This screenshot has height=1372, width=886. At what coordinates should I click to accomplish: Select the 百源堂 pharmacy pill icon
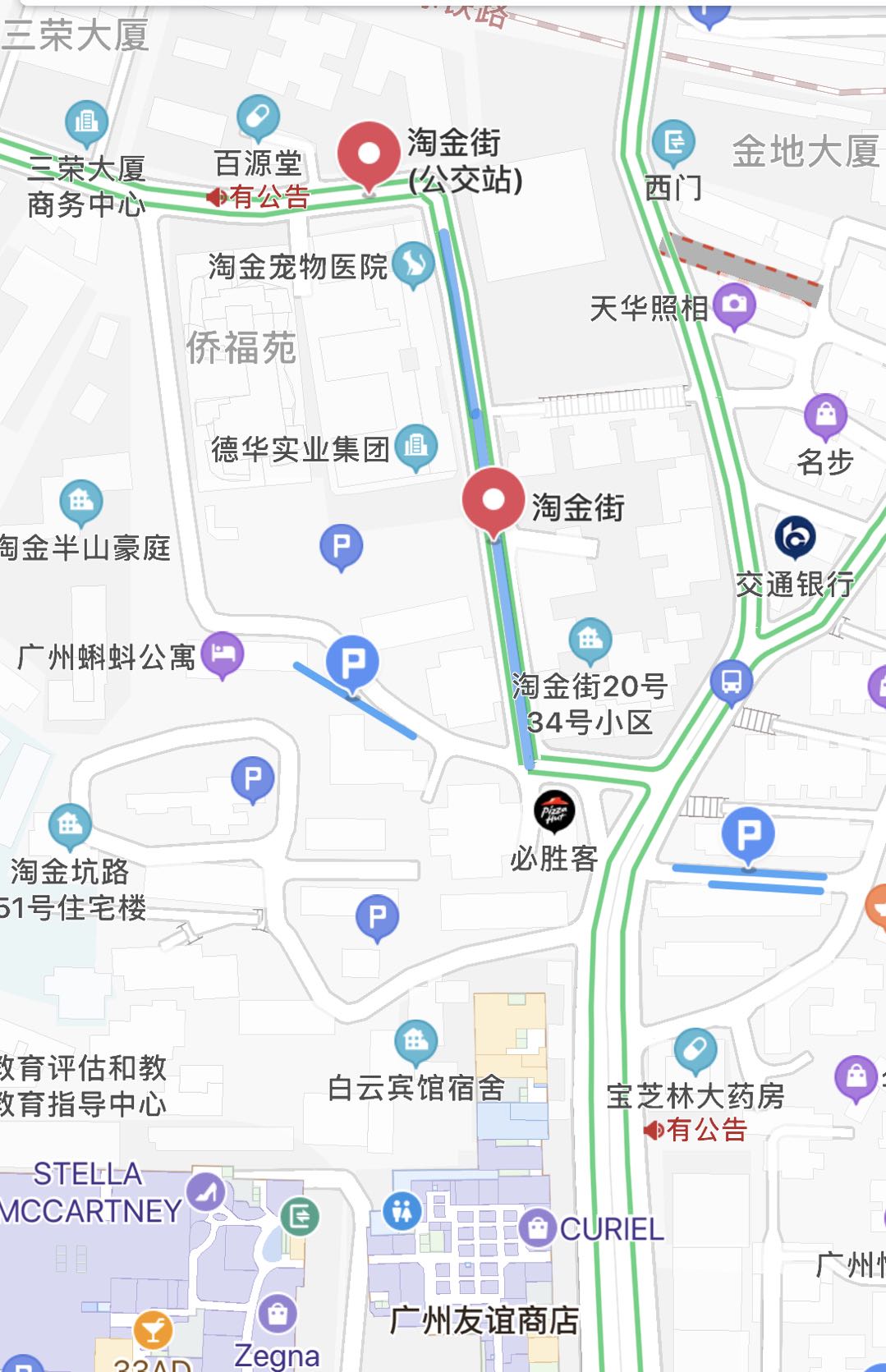click(x=255, y=117)
